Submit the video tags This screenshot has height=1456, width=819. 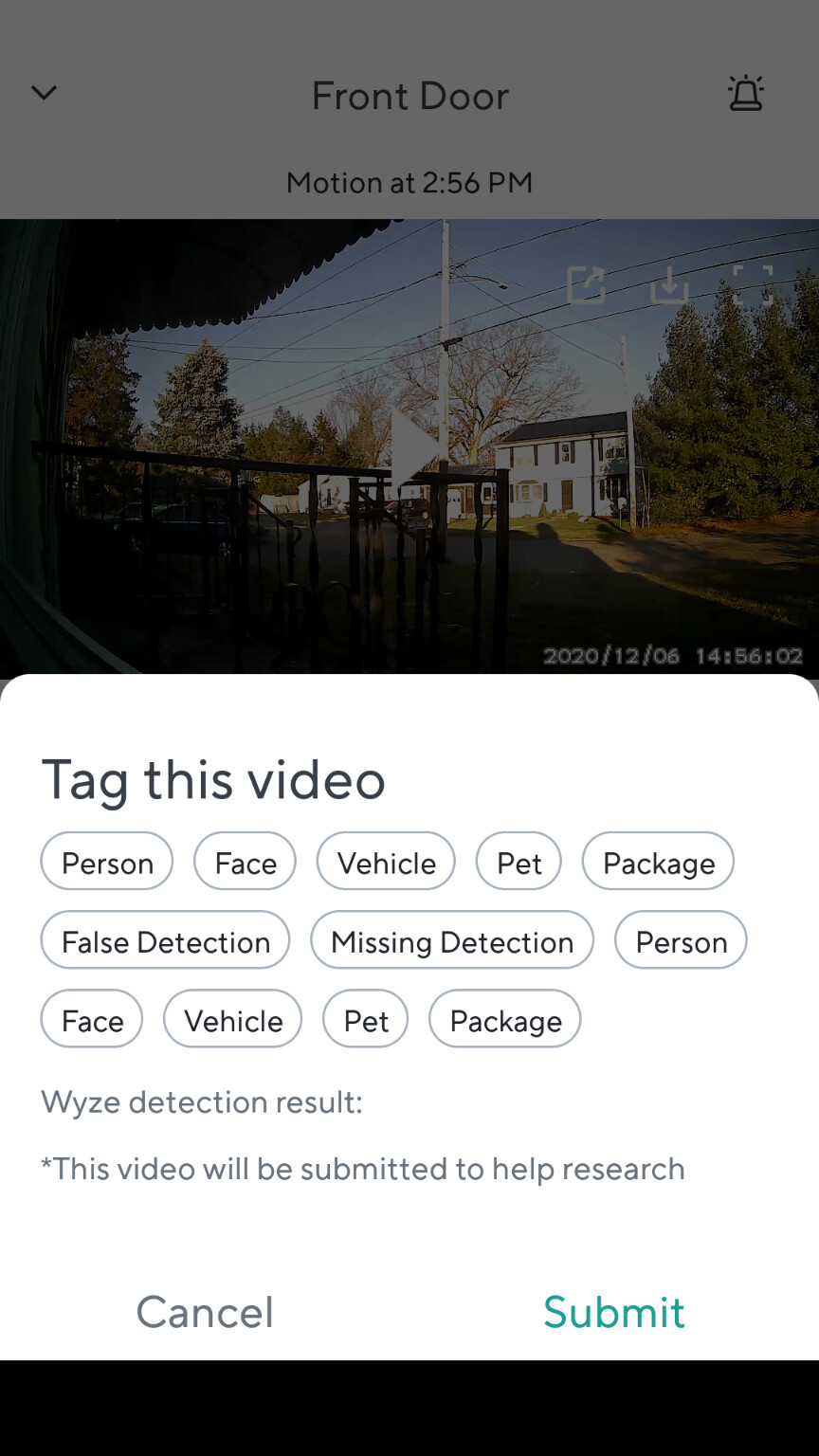point(613,1313)
